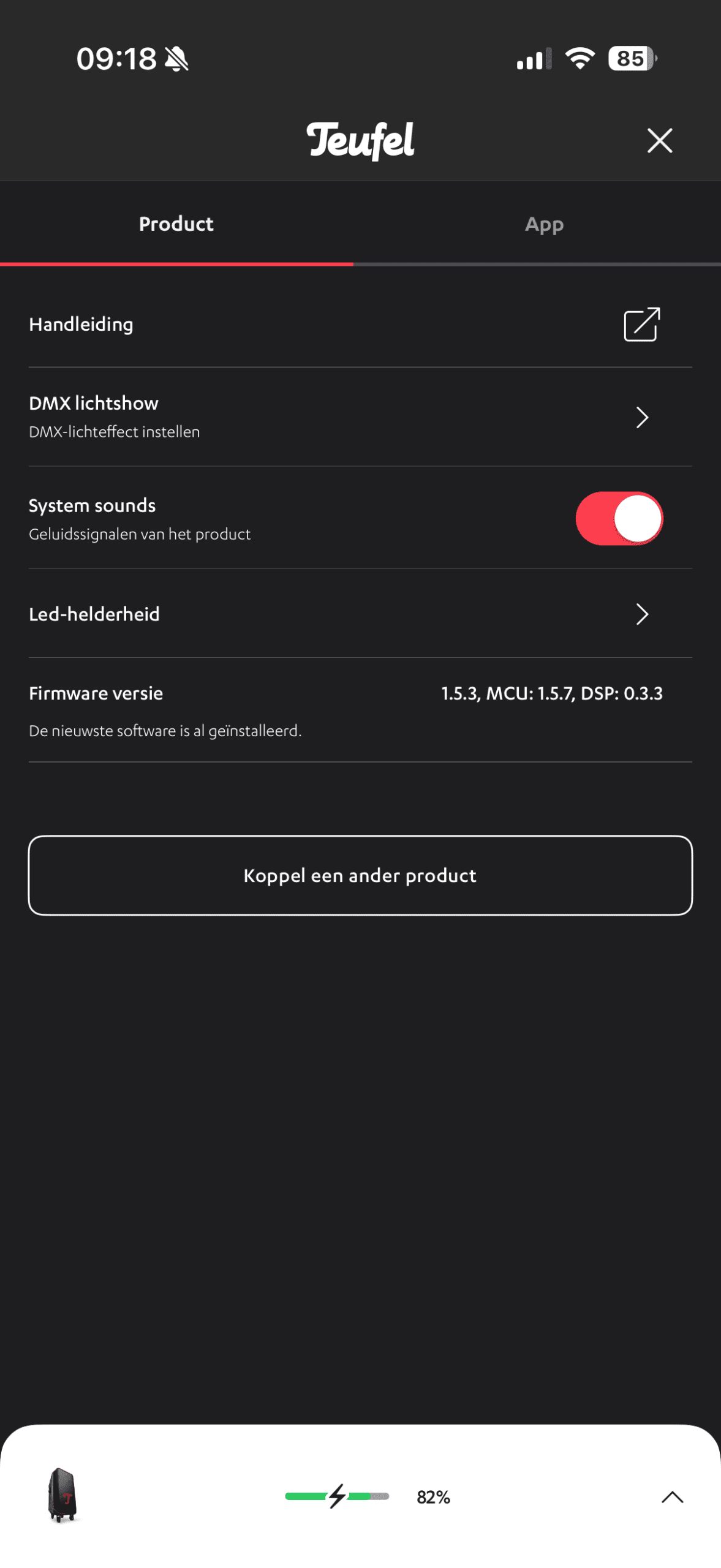Close the Teufel settings screen
This screenshot has height=1568, width=721.
pos(659,140)
